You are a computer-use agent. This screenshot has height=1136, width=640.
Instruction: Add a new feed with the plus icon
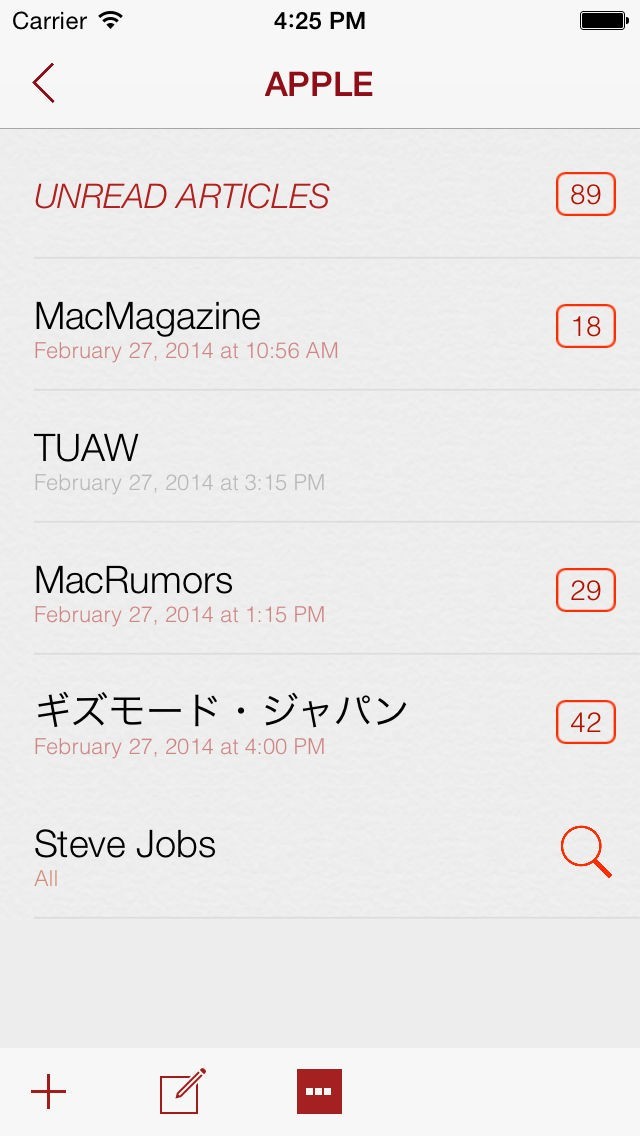click(x=48, y=1092)
